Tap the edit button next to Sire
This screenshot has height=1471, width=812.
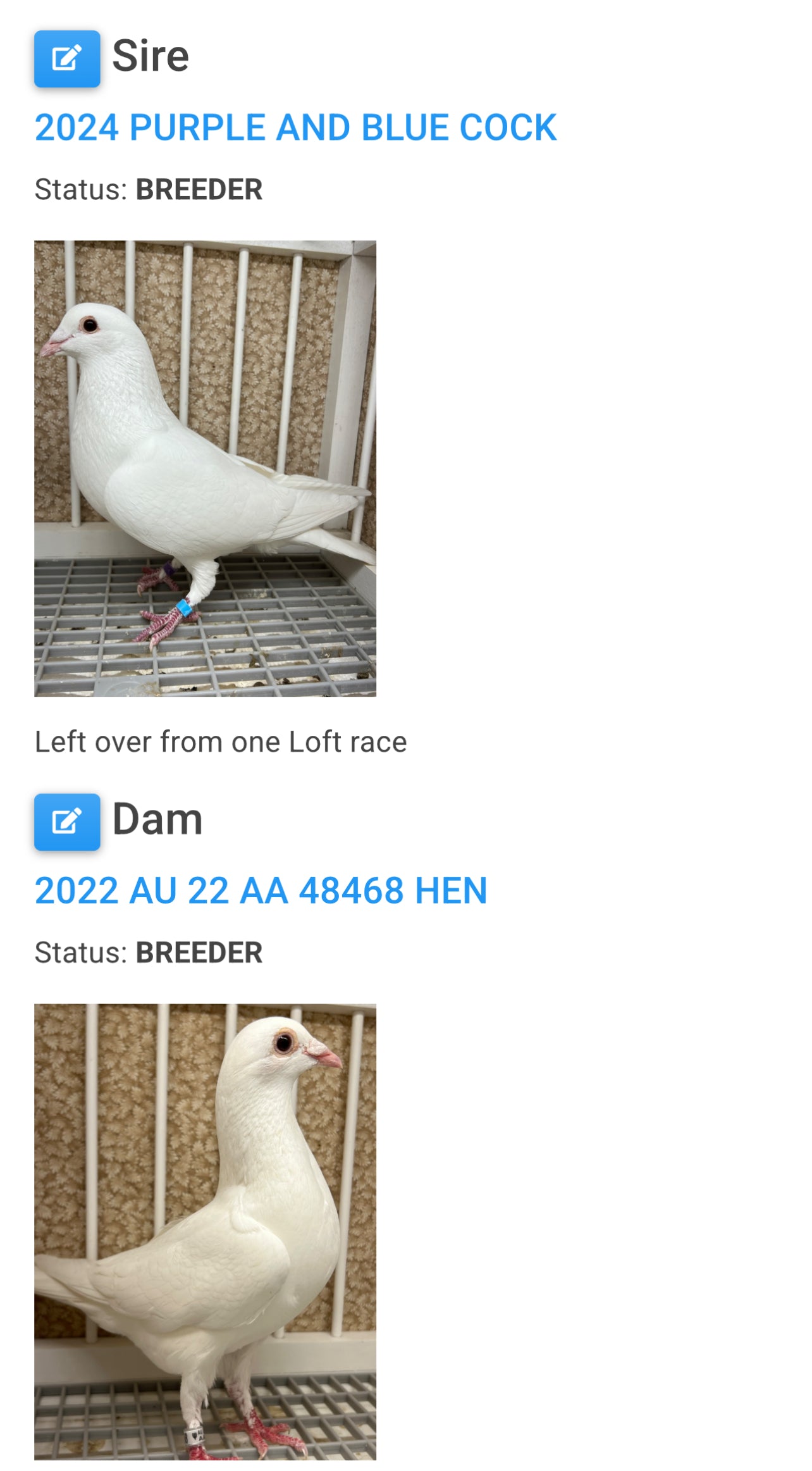point(67,59)
